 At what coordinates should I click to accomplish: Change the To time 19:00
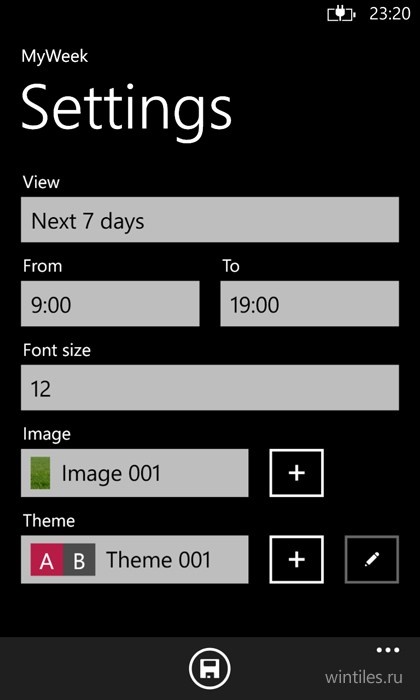(x=310, y=304)
